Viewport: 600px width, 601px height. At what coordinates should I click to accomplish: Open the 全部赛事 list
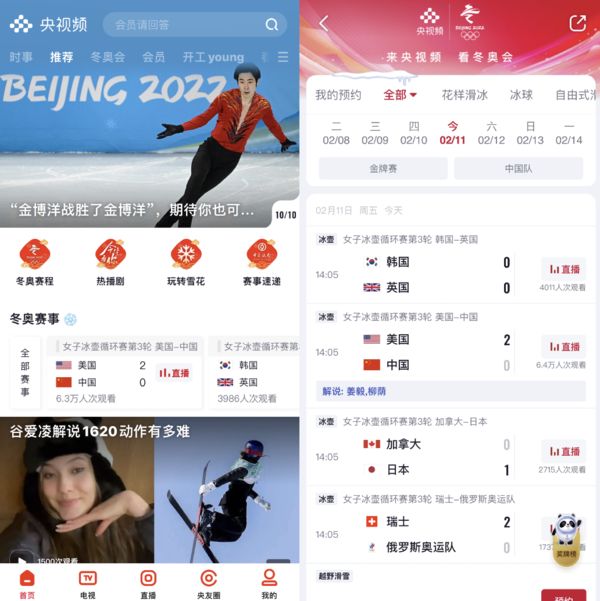coord(25,372)
